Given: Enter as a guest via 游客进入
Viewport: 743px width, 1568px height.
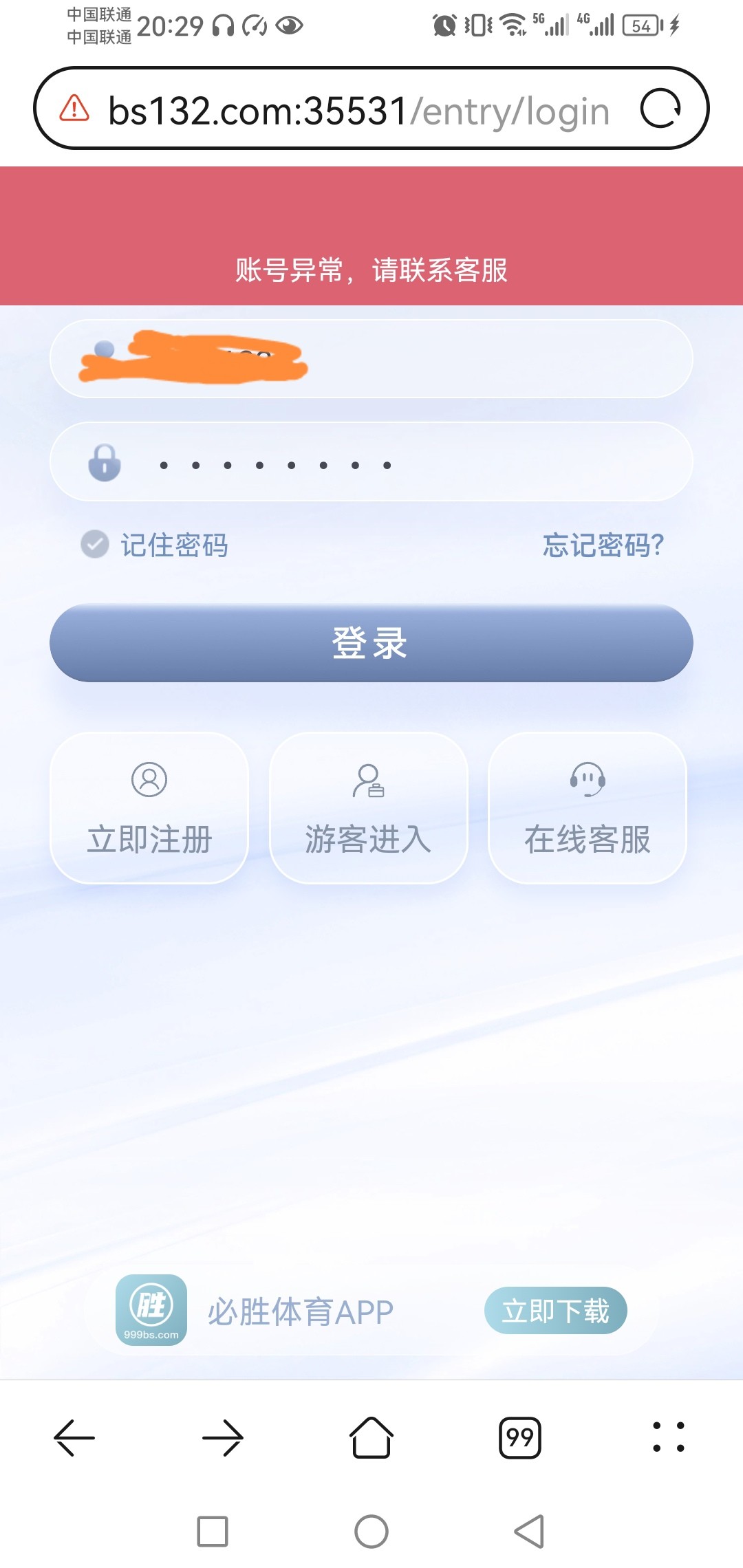Looking at the screenshot, I should [x=369, y=808].
